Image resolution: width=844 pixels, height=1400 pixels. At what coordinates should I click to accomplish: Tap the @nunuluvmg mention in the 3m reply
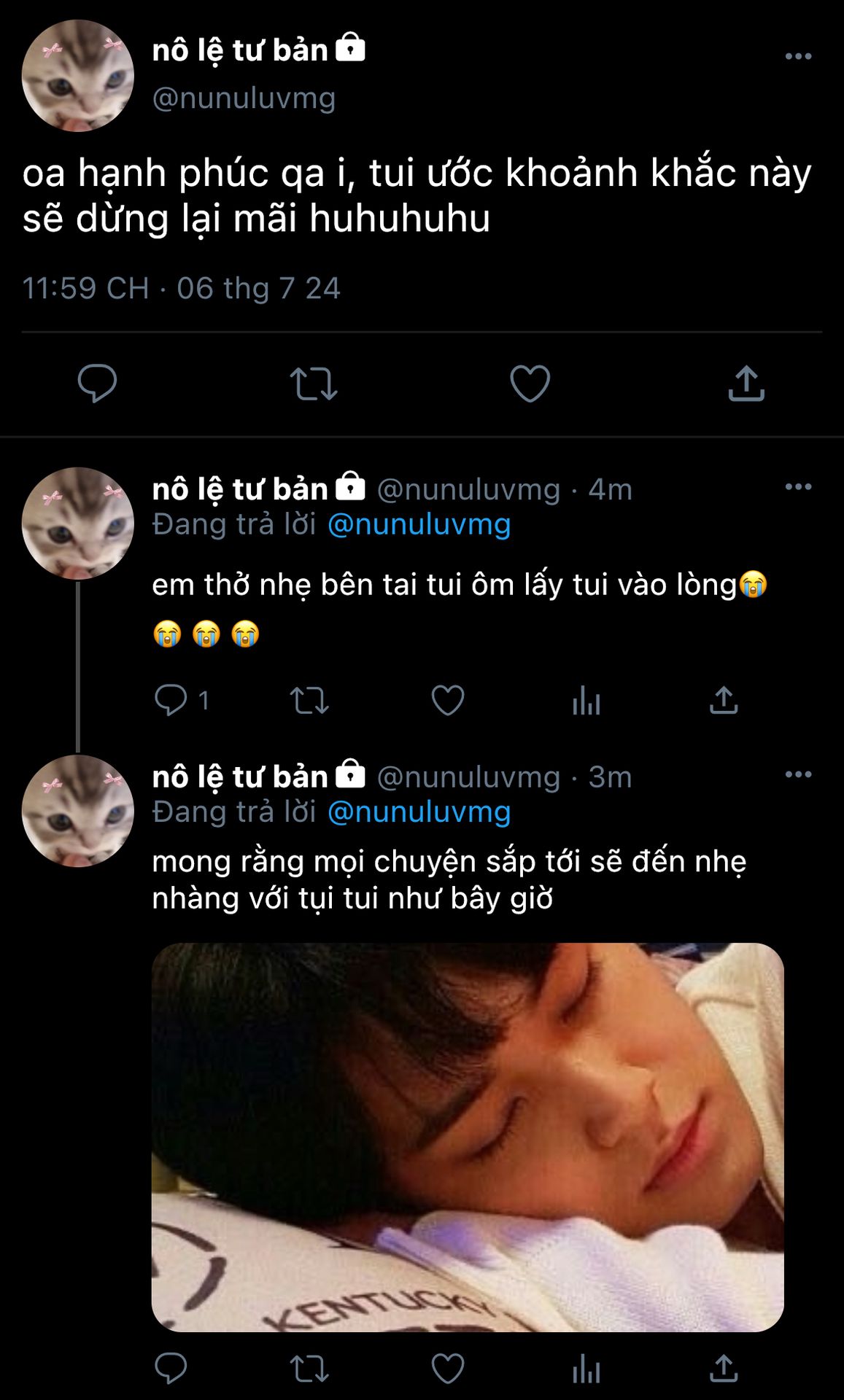click(419, 812)
